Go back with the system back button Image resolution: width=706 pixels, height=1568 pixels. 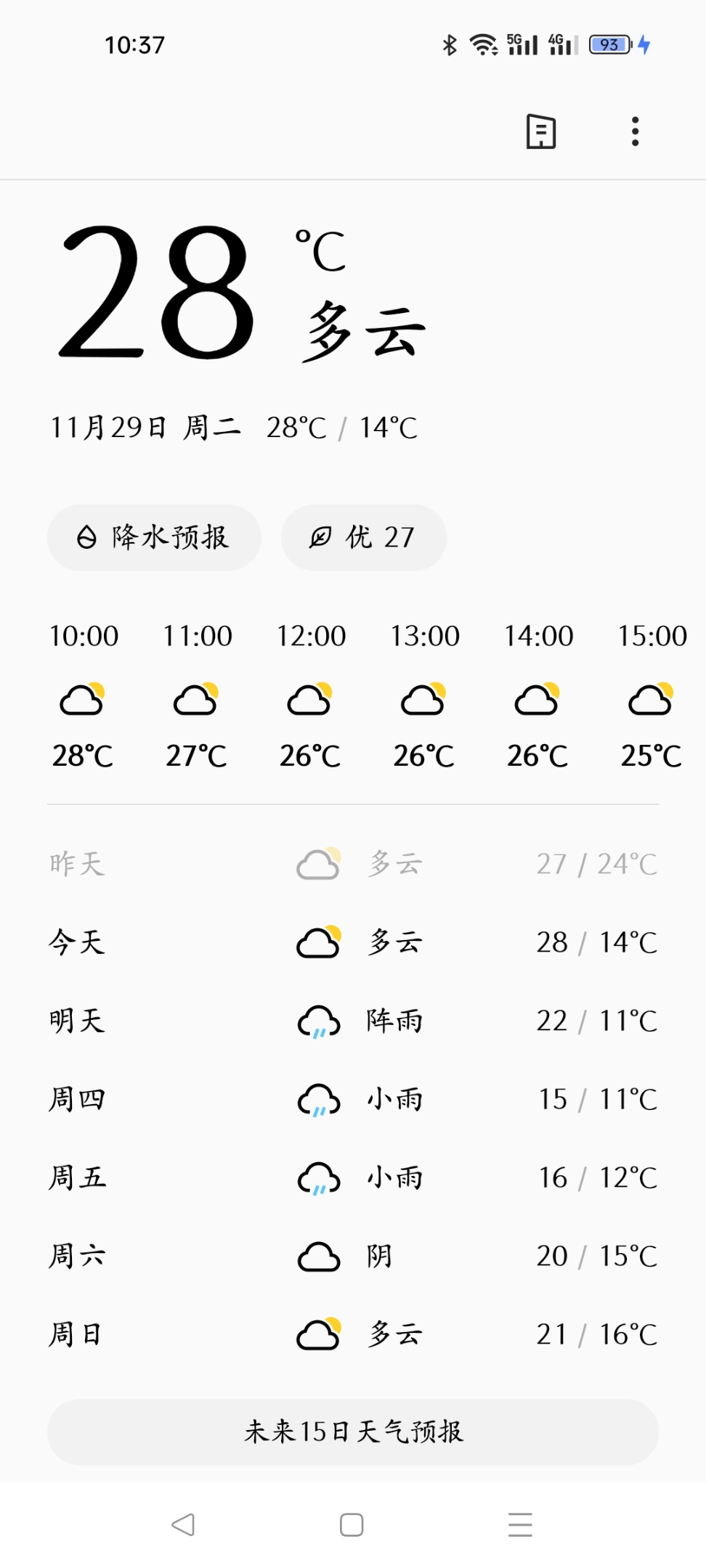pyautogui.click(x=183, y=1524)
